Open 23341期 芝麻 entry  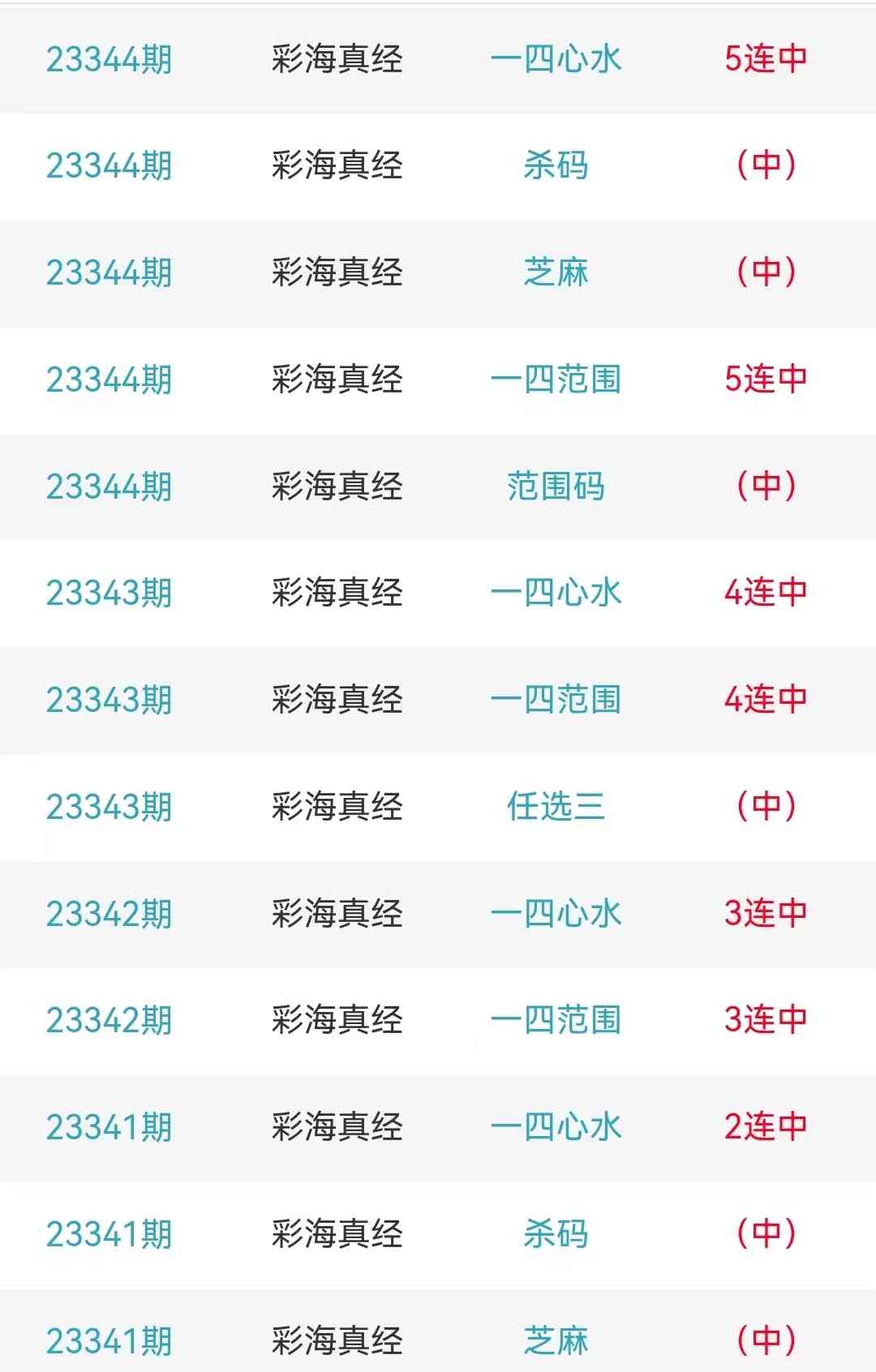click(x=556, y=1340)
